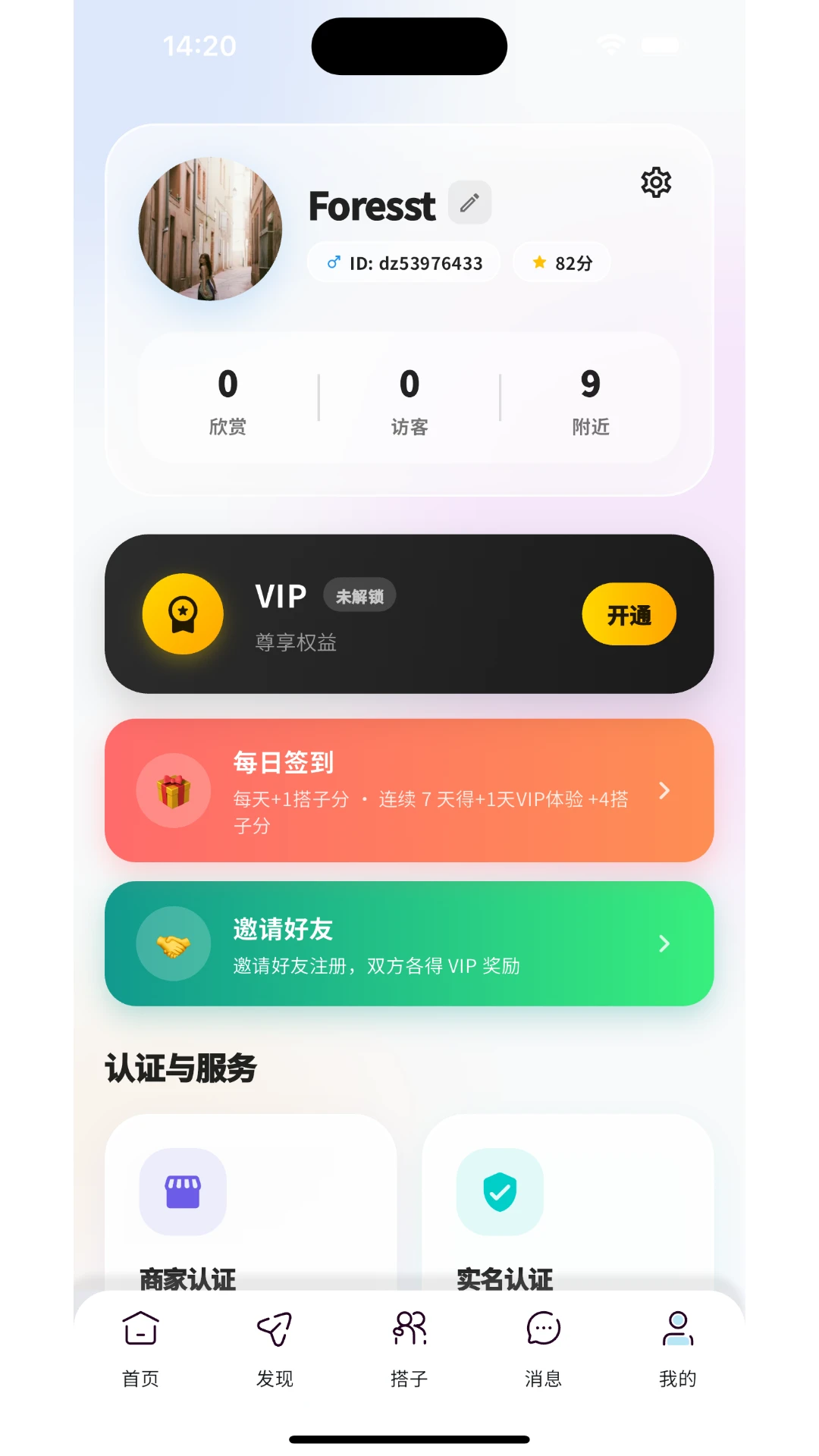The height and width of the screenshot is (1456, 819).
Task: Edit the nickname Foresst with the pencil icon
Action: (469, 202)
